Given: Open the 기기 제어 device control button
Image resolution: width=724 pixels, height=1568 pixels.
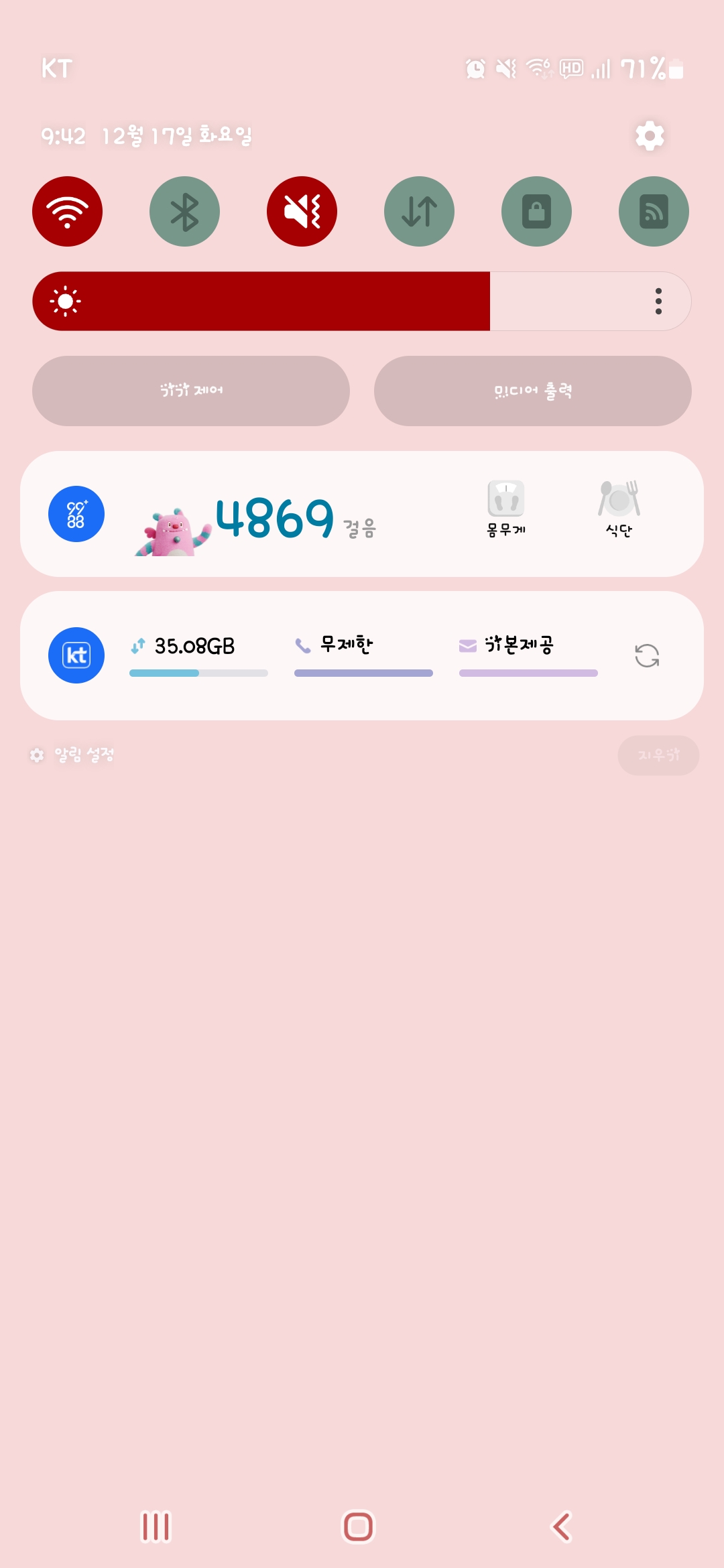Looking at the screenshot, I should (x=191, y=391).
